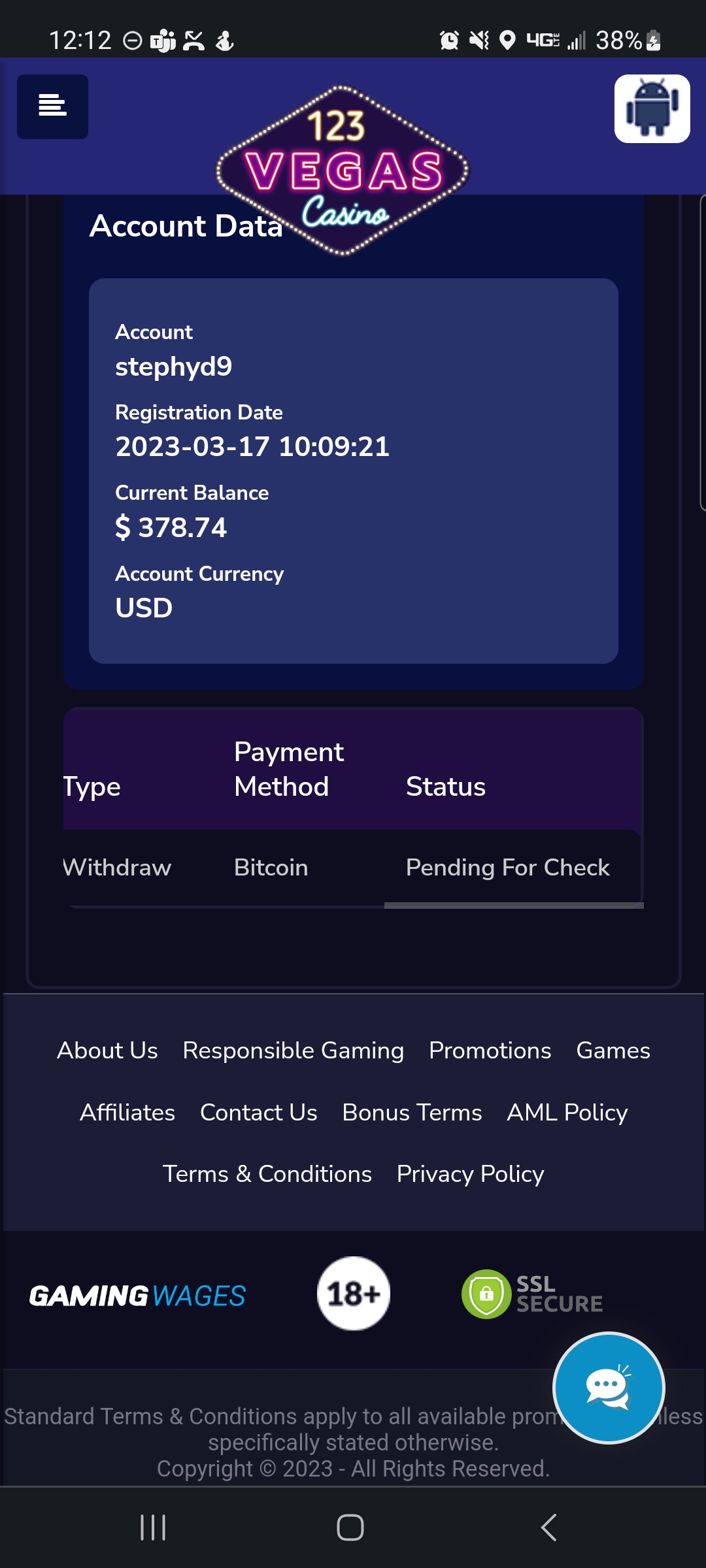Tap the Android app download icon

652,108
